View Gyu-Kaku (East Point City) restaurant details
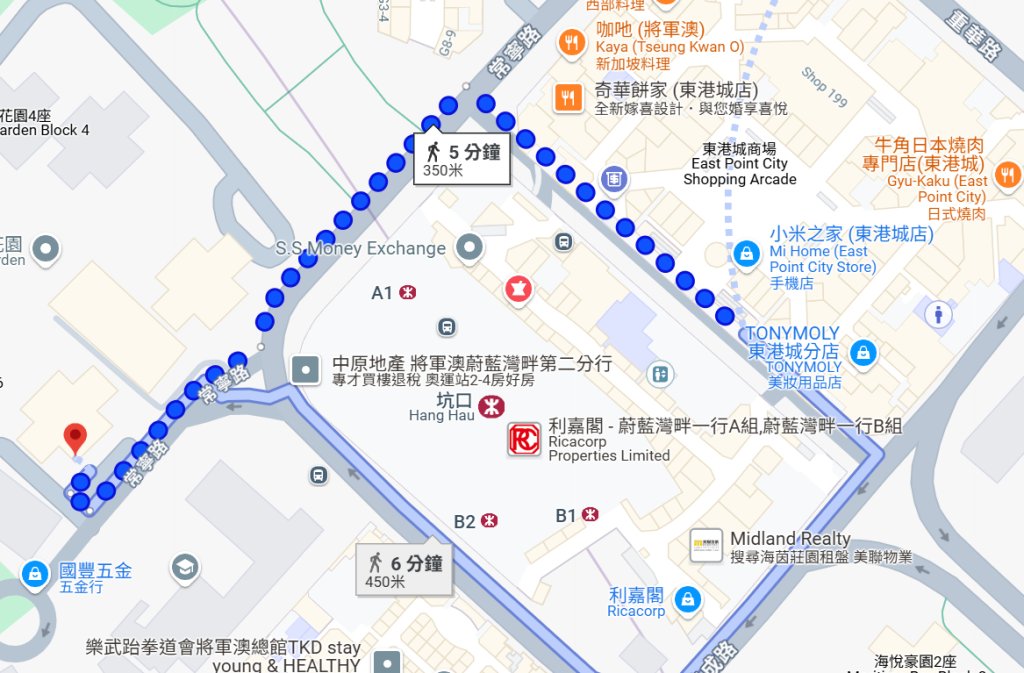Viewport: 1024px width, 673px height. pos(1007,174)
